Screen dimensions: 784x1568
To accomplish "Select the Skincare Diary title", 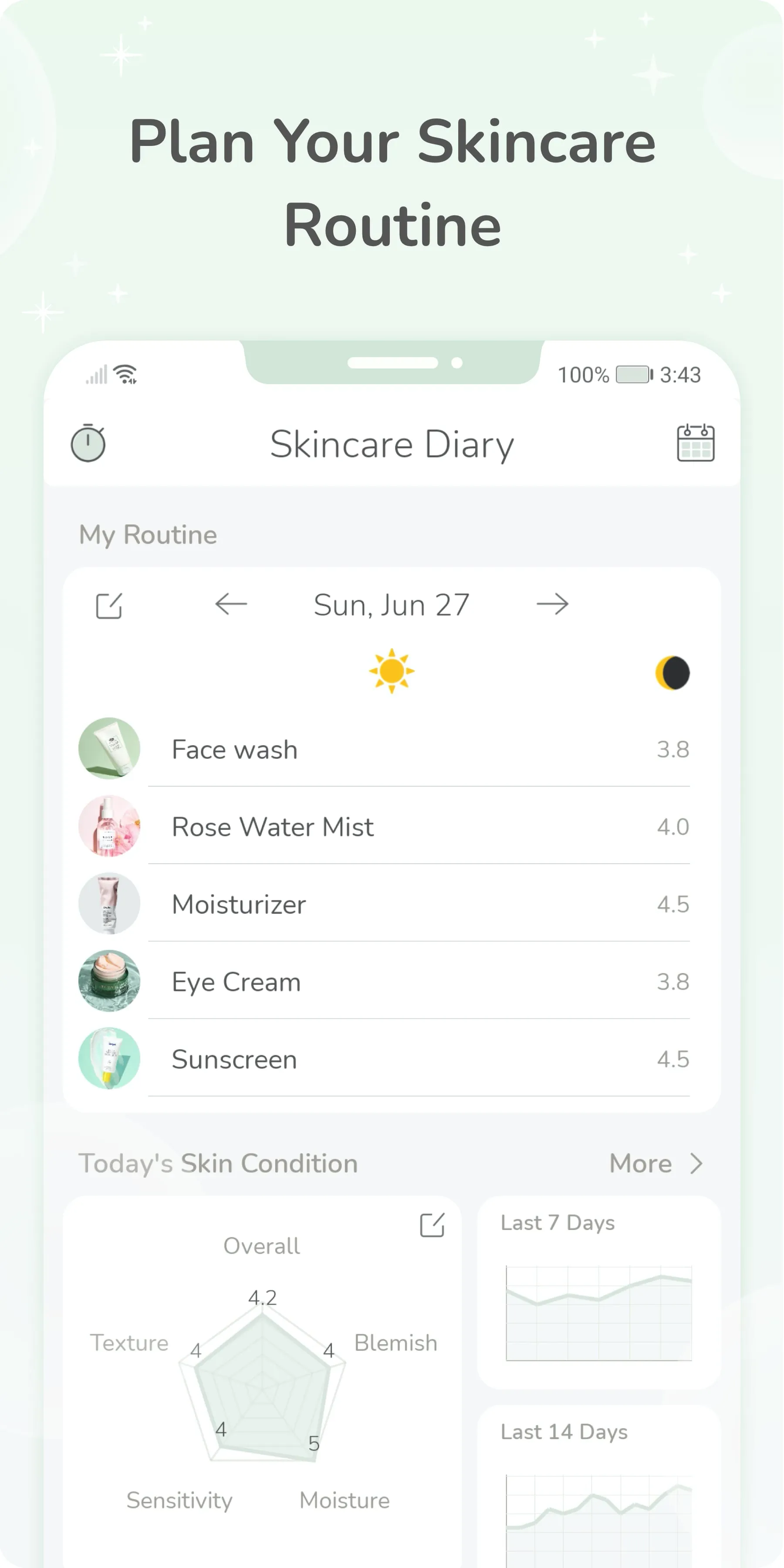I will (x=392, y=444).
